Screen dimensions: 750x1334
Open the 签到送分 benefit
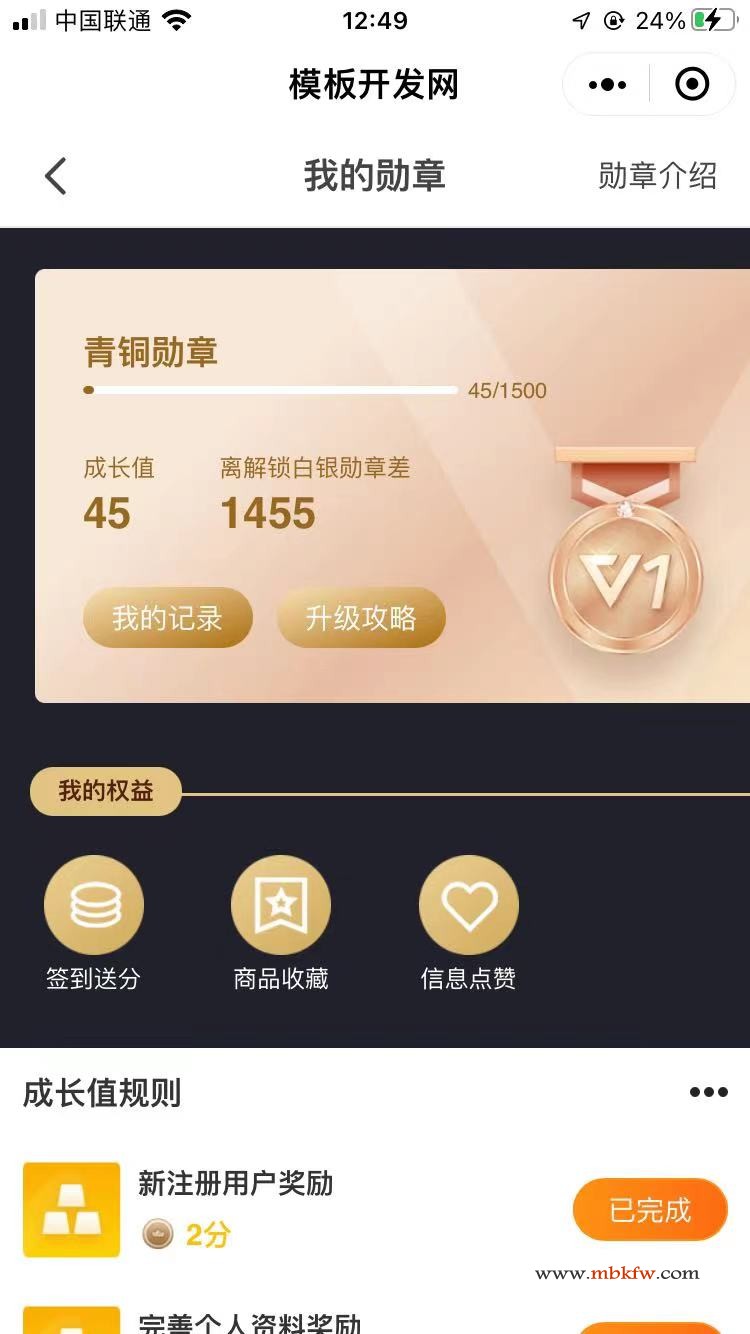point(93,906)
